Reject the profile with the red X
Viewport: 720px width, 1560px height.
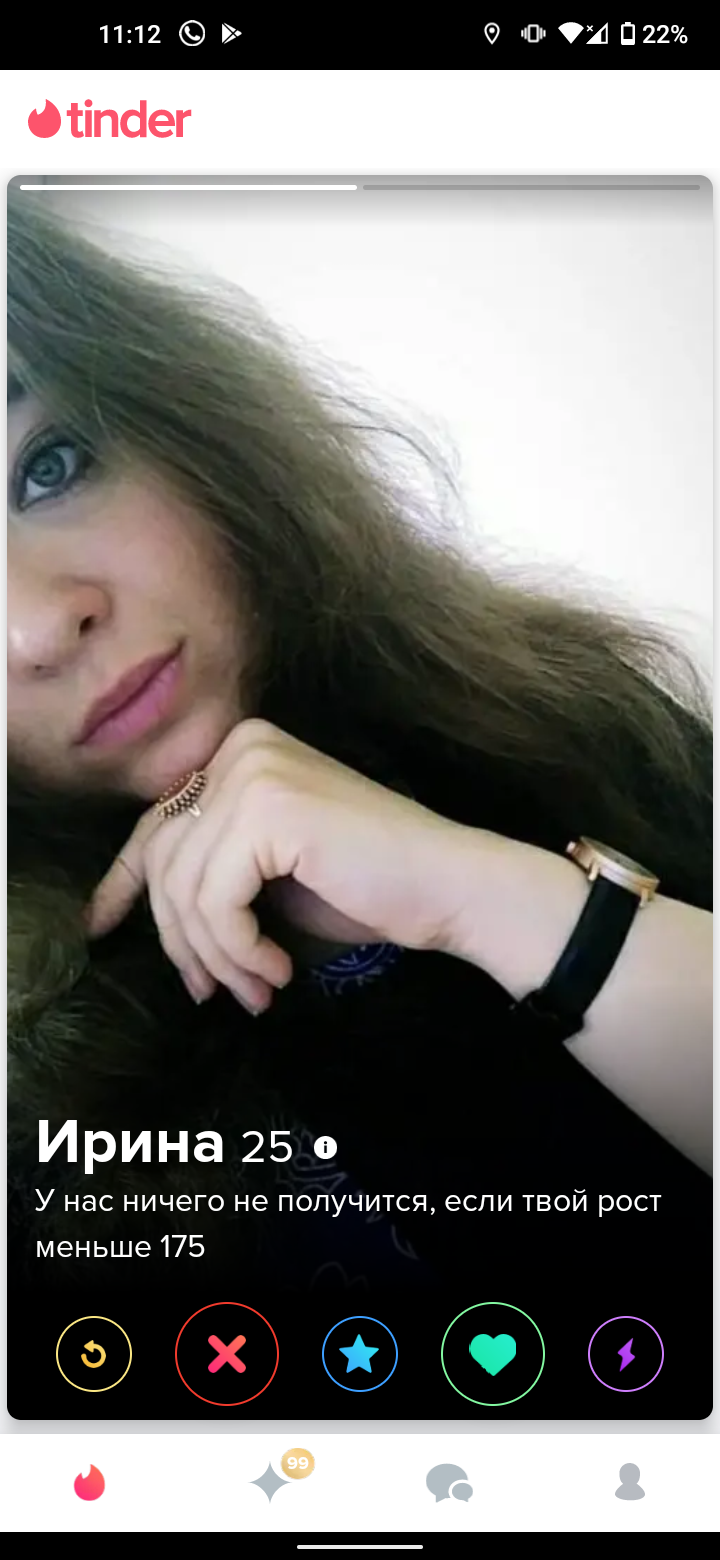click(227, 1355)
